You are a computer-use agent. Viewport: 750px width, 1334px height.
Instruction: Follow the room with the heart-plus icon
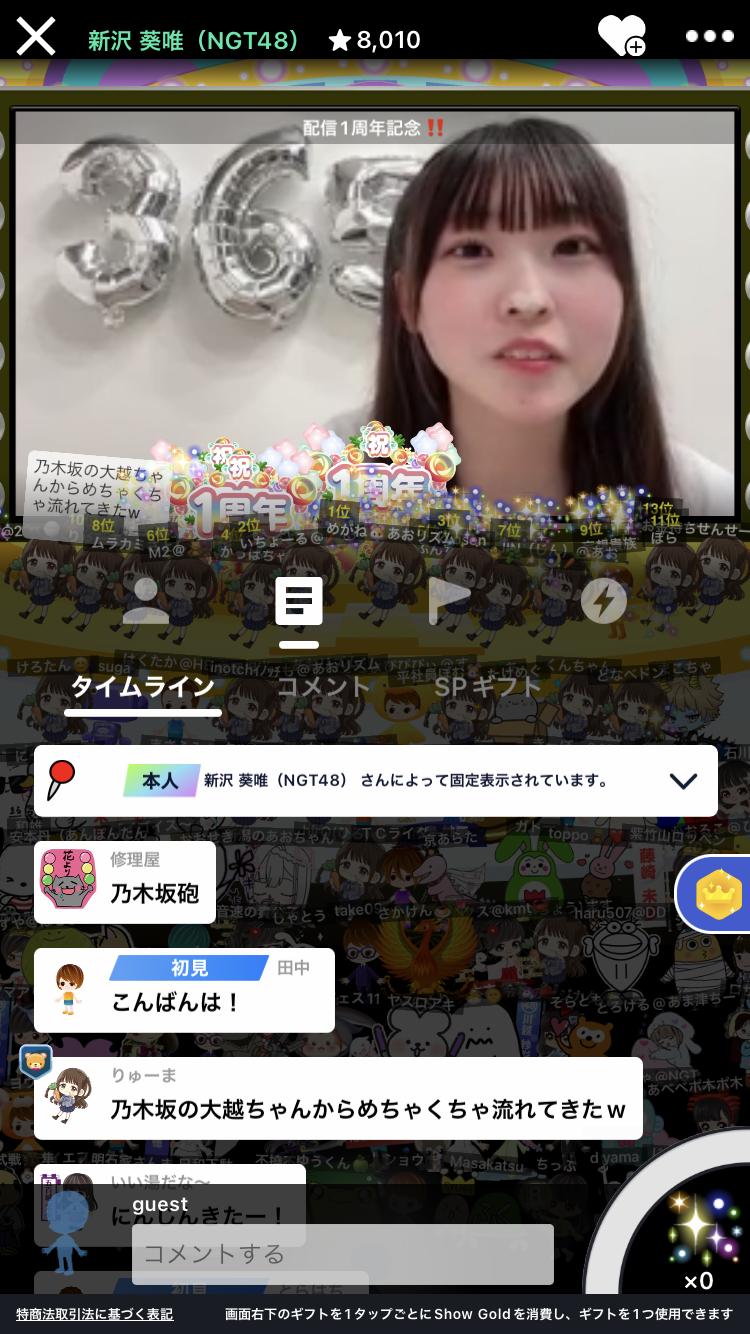[622, 37]
